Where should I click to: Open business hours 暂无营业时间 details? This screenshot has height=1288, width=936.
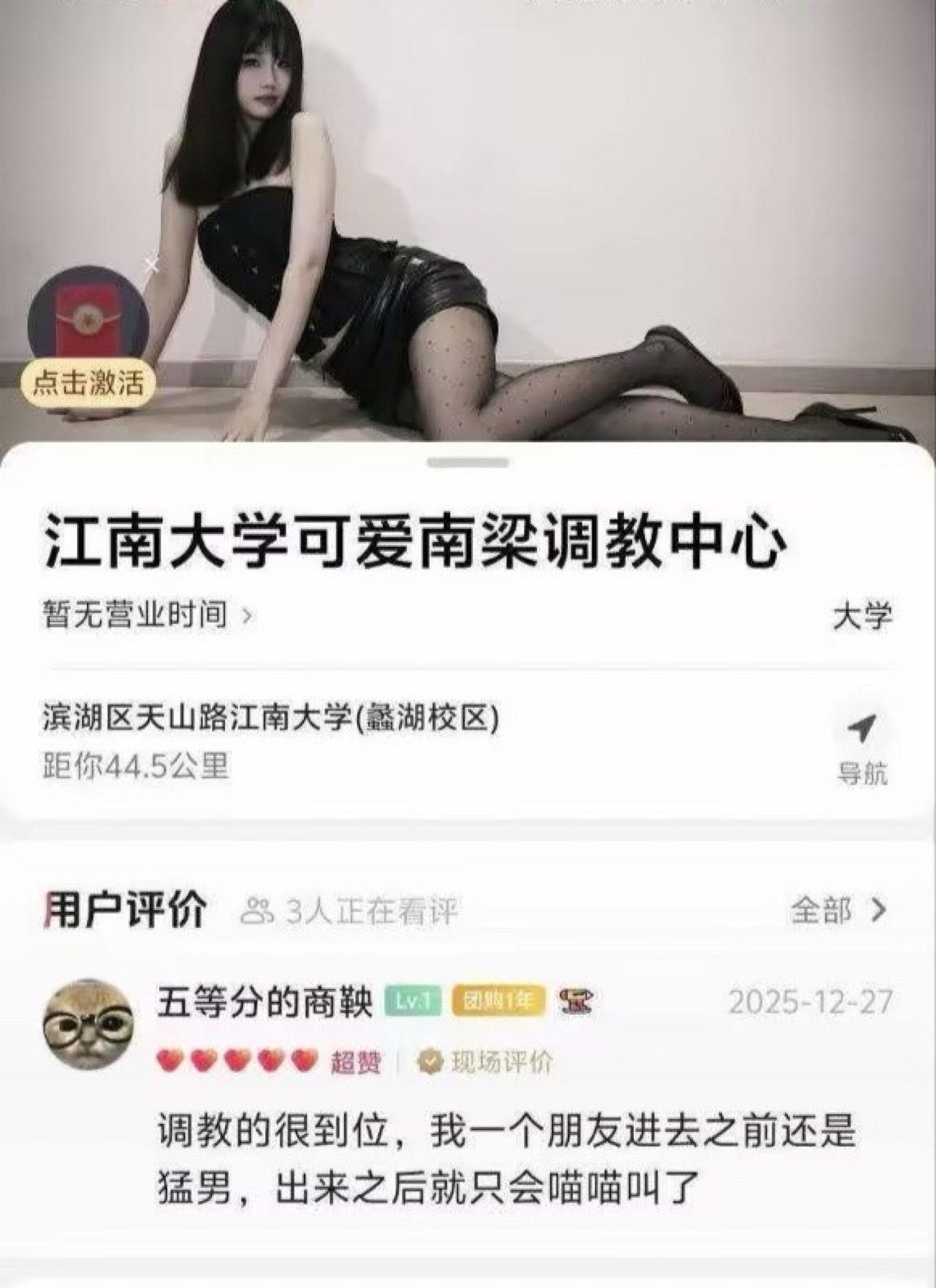pyautogui.click(x=147, y=615)
